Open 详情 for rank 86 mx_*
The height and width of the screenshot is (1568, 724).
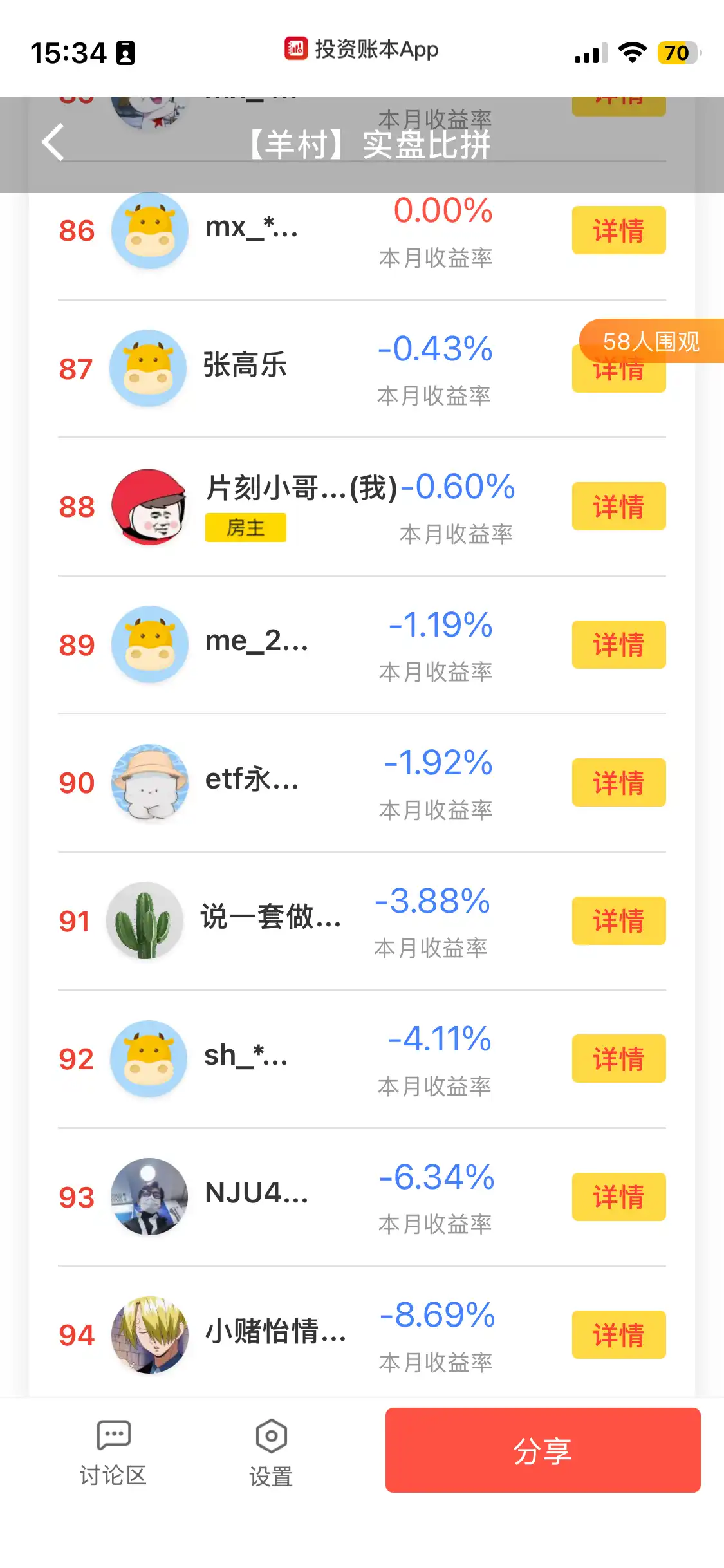(x=618, y=230)
